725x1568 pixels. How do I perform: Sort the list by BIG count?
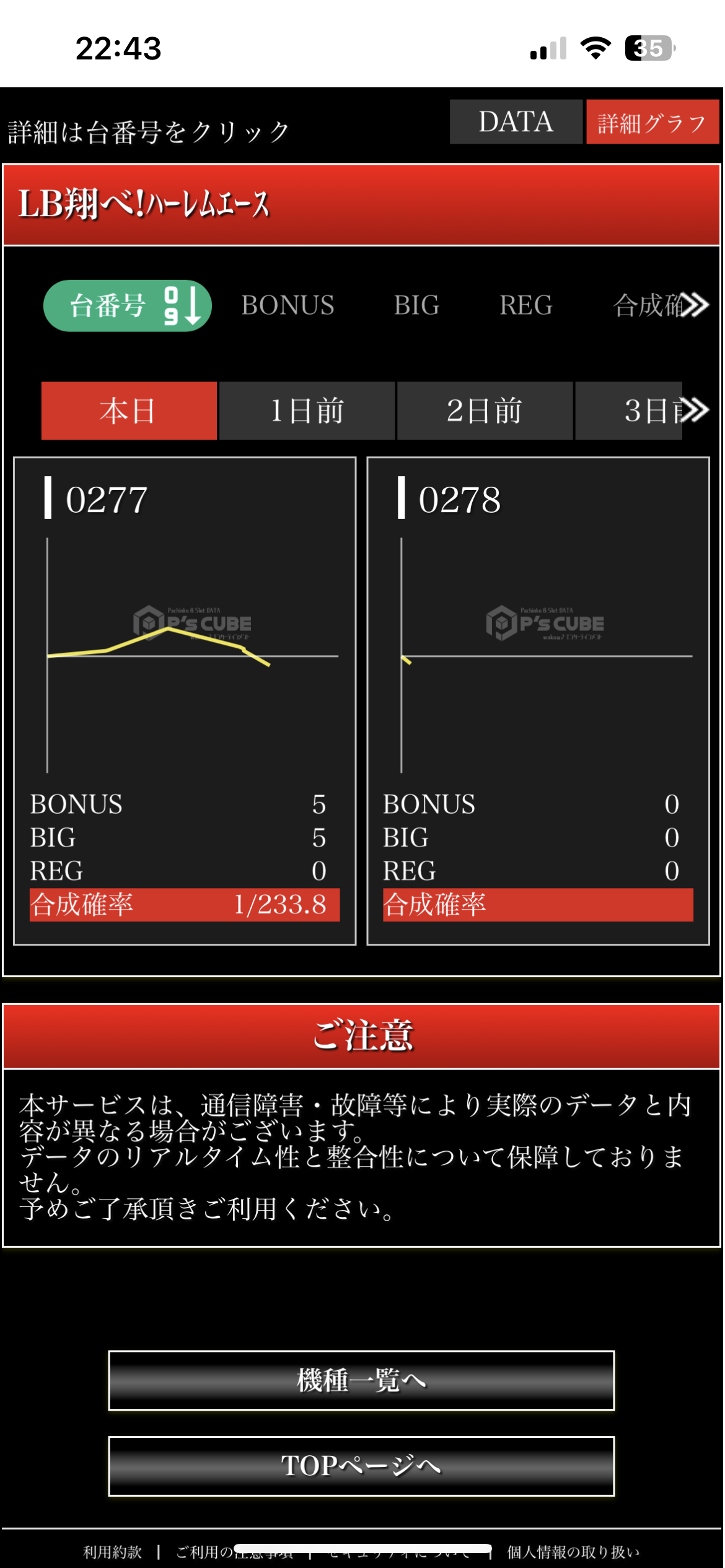416,305
